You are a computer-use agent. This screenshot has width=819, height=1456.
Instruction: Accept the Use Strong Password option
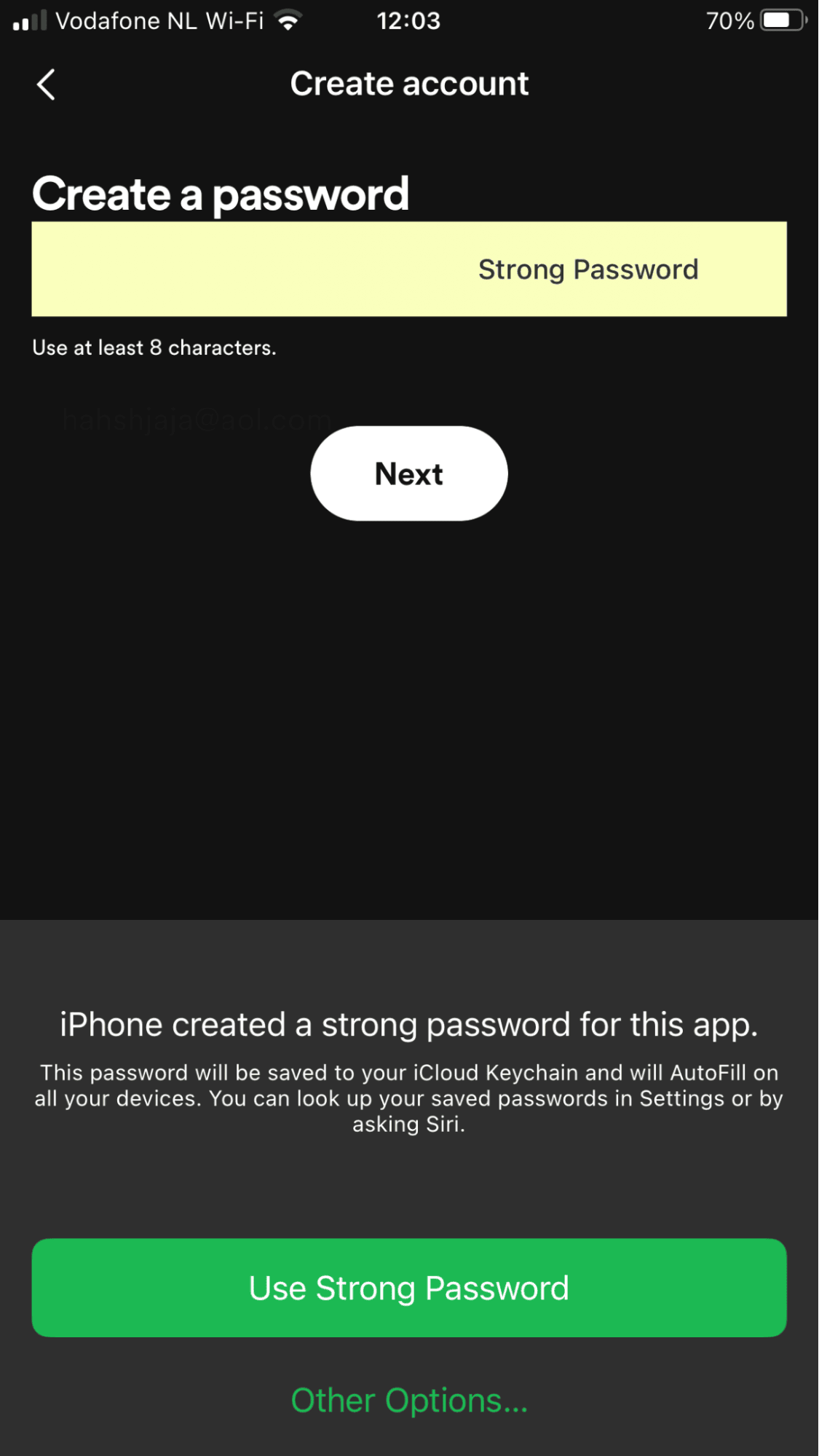[x=408, y=1287]
